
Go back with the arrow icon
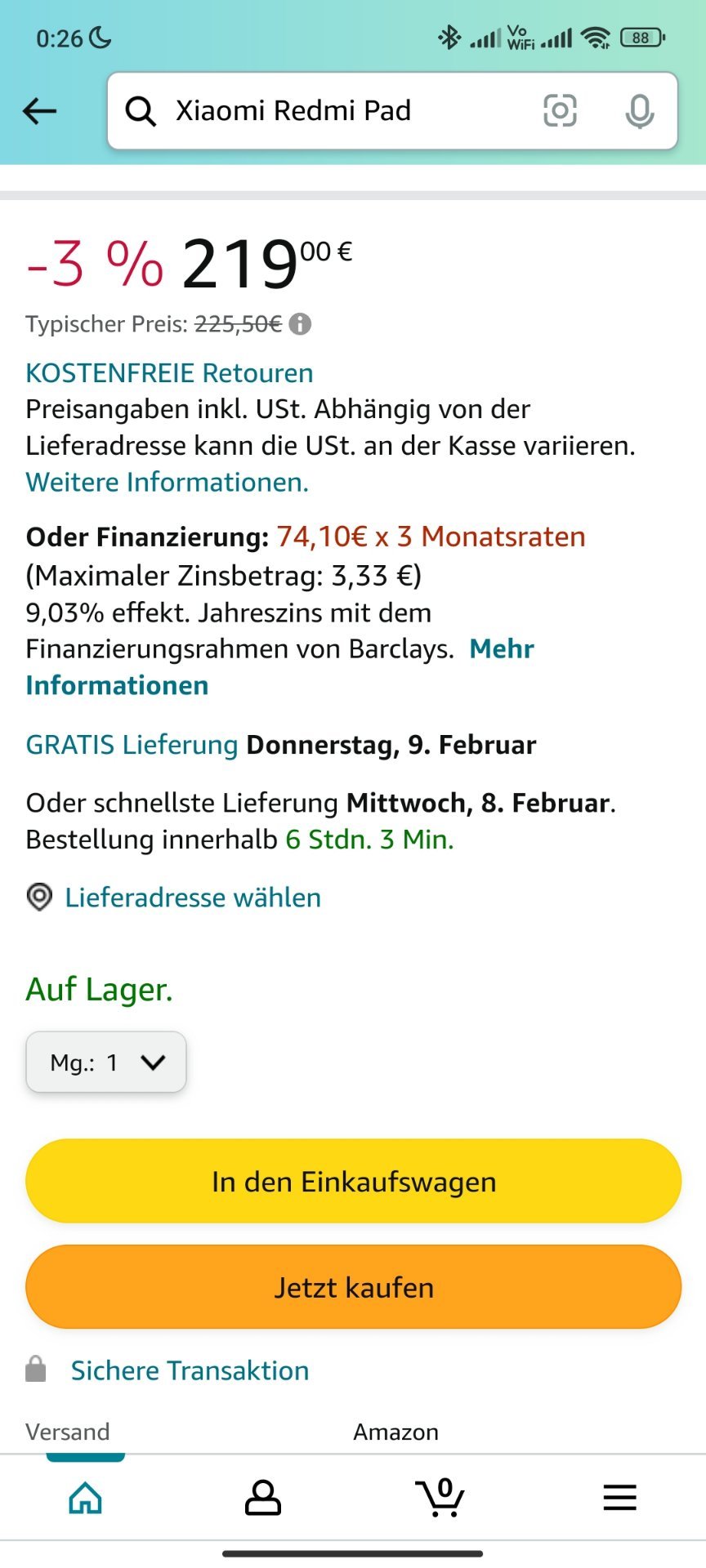point(39,110)
